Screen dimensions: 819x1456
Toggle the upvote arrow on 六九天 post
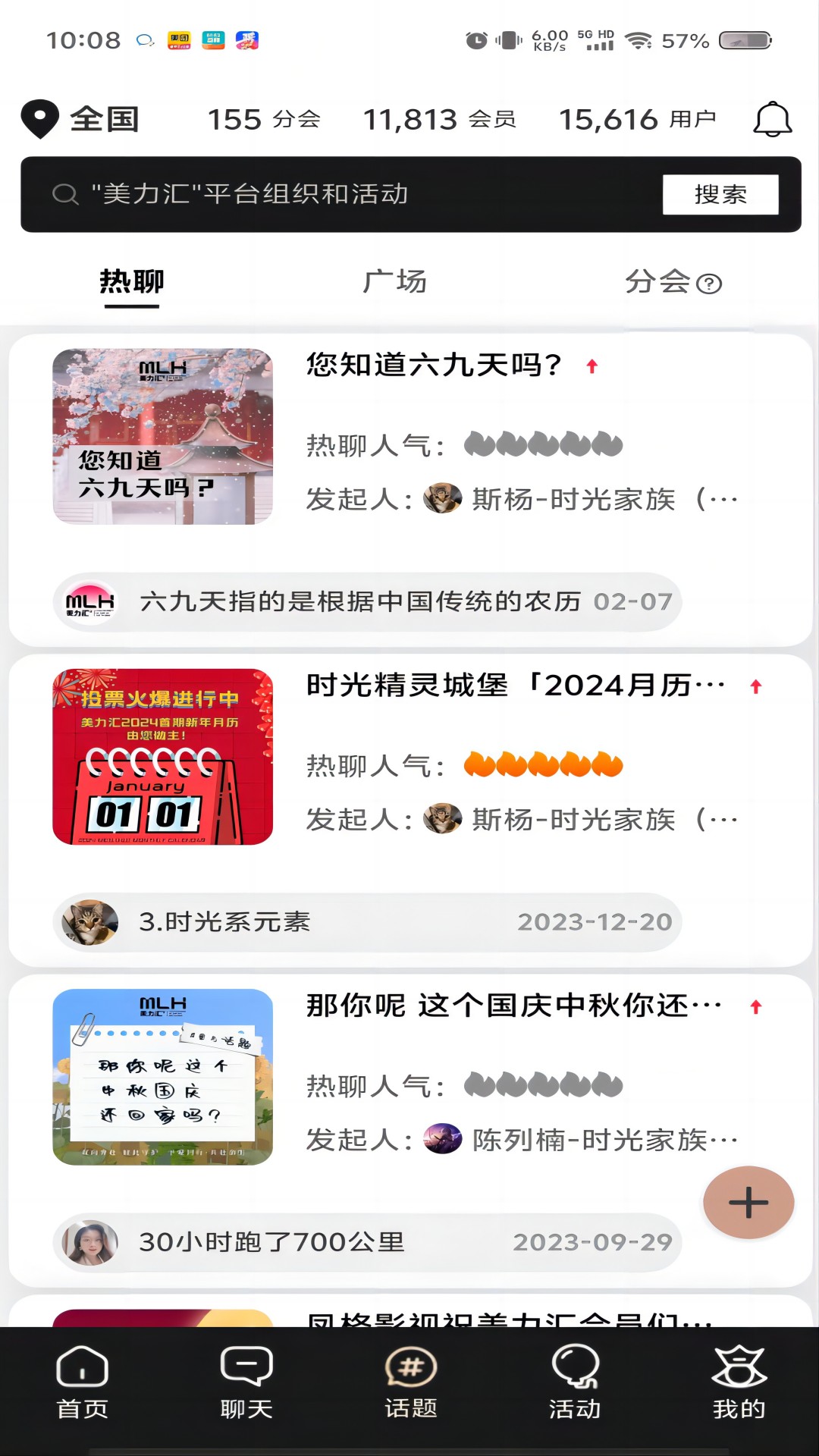point(592,366)
